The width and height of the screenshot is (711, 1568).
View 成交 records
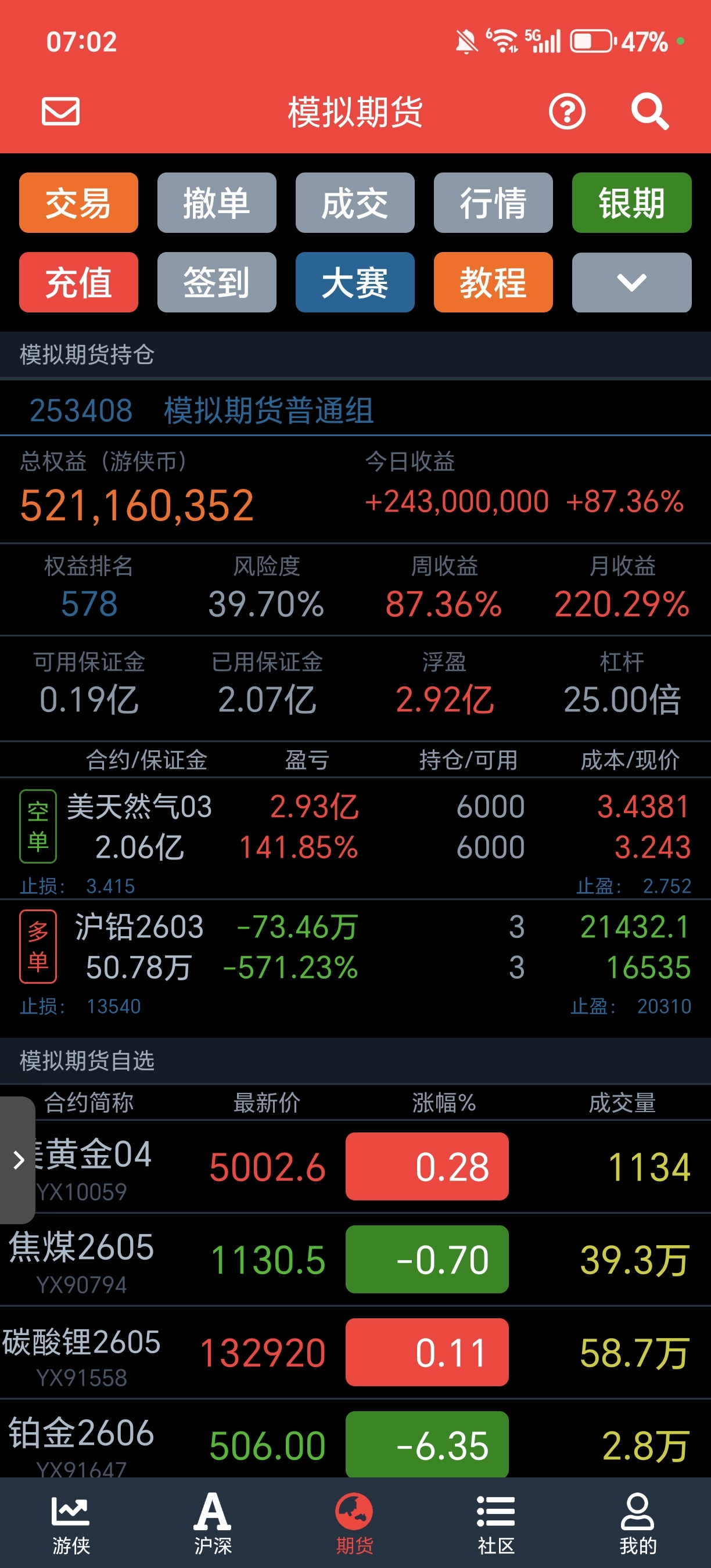[355, 203]
